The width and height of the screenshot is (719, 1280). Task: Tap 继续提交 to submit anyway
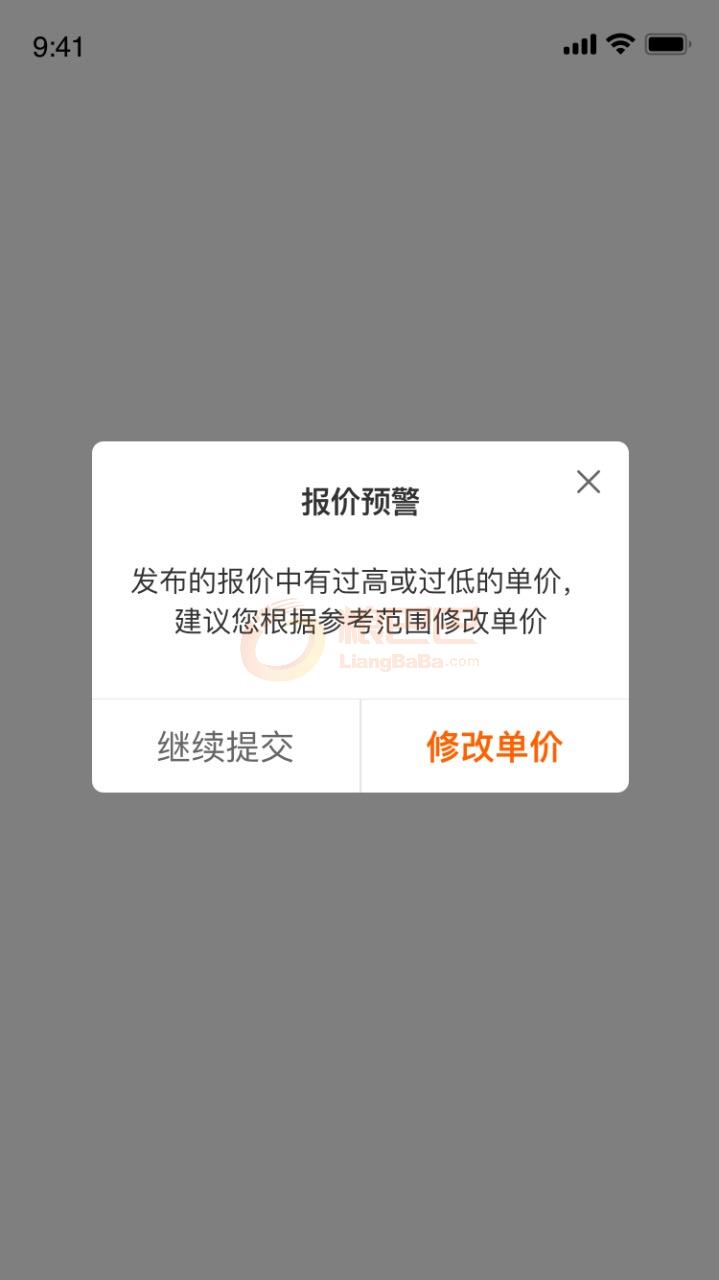coord(225,746)
